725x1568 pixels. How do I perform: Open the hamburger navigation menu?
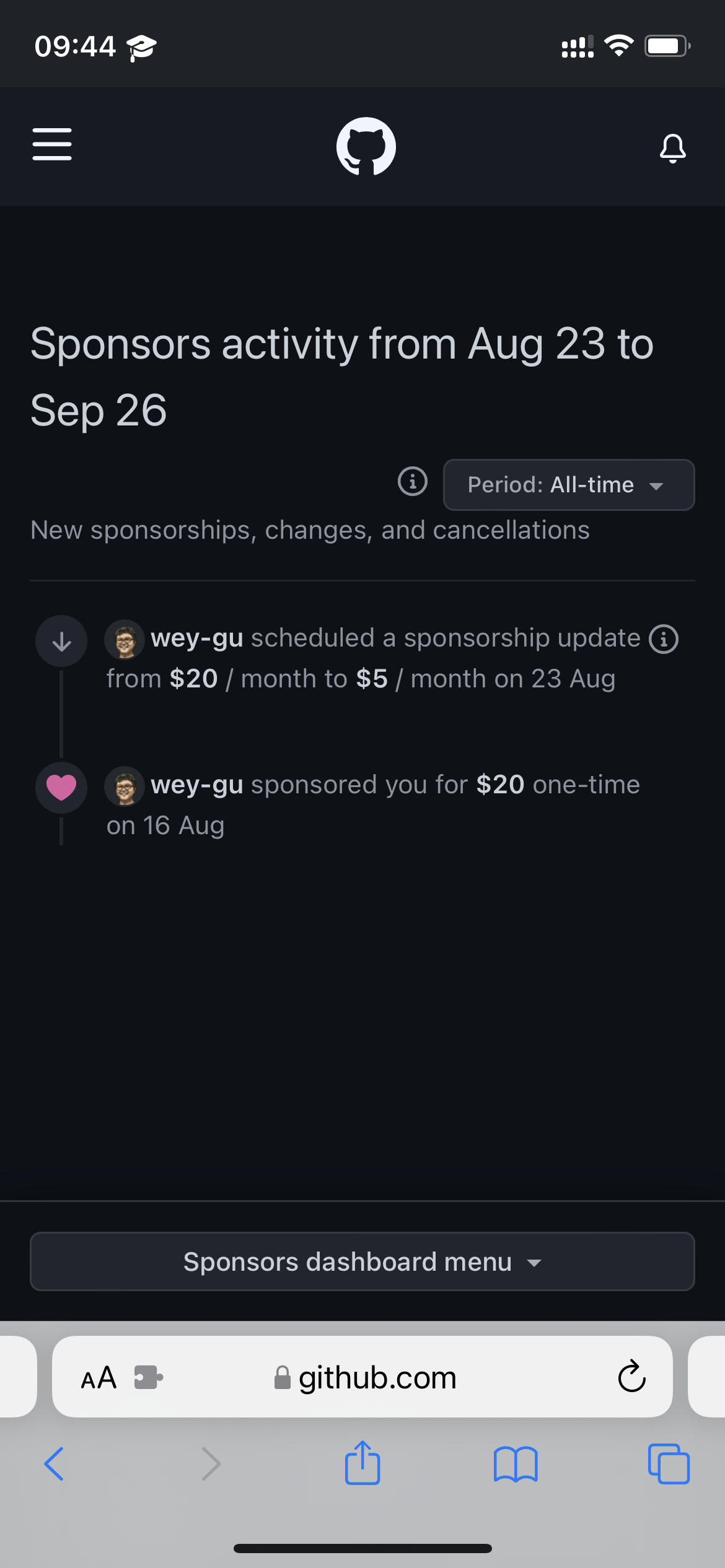(52, 144)
